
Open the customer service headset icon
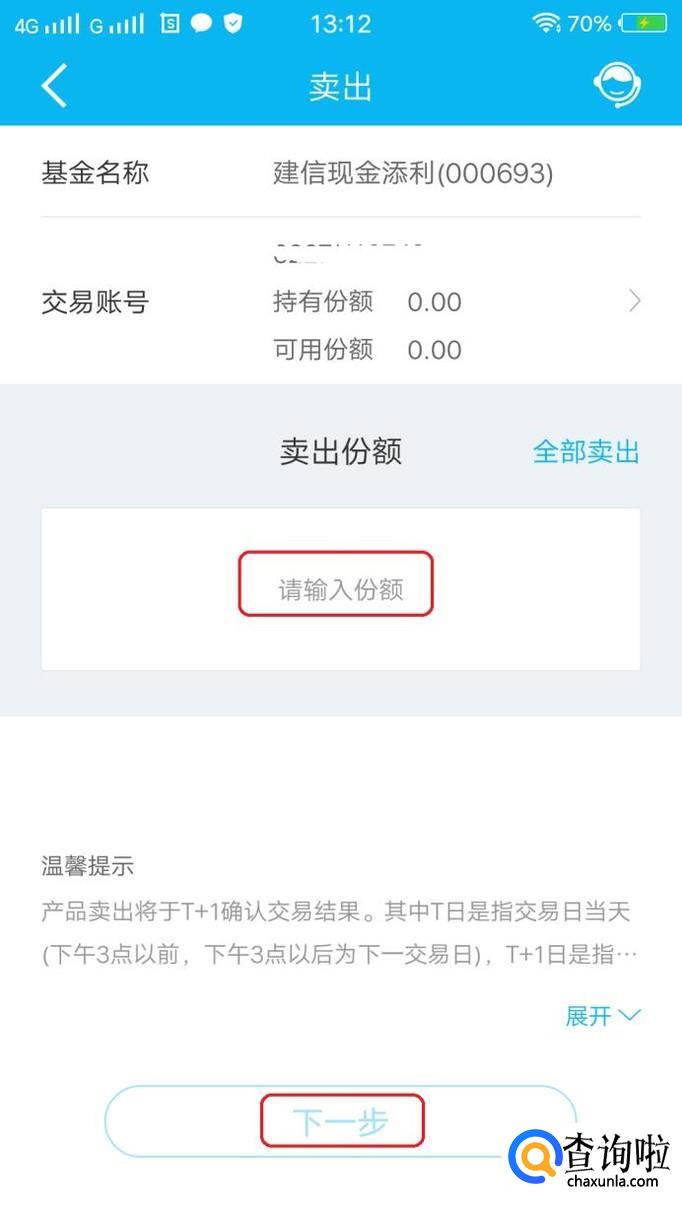(617, 86)
